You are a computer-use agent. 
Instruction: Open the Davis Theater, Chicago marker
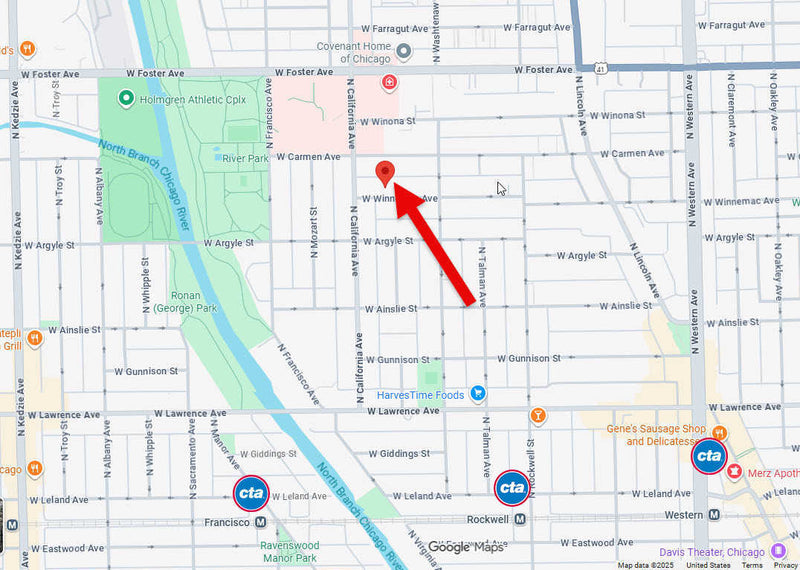pyautogui.click(x=779, y=551)
